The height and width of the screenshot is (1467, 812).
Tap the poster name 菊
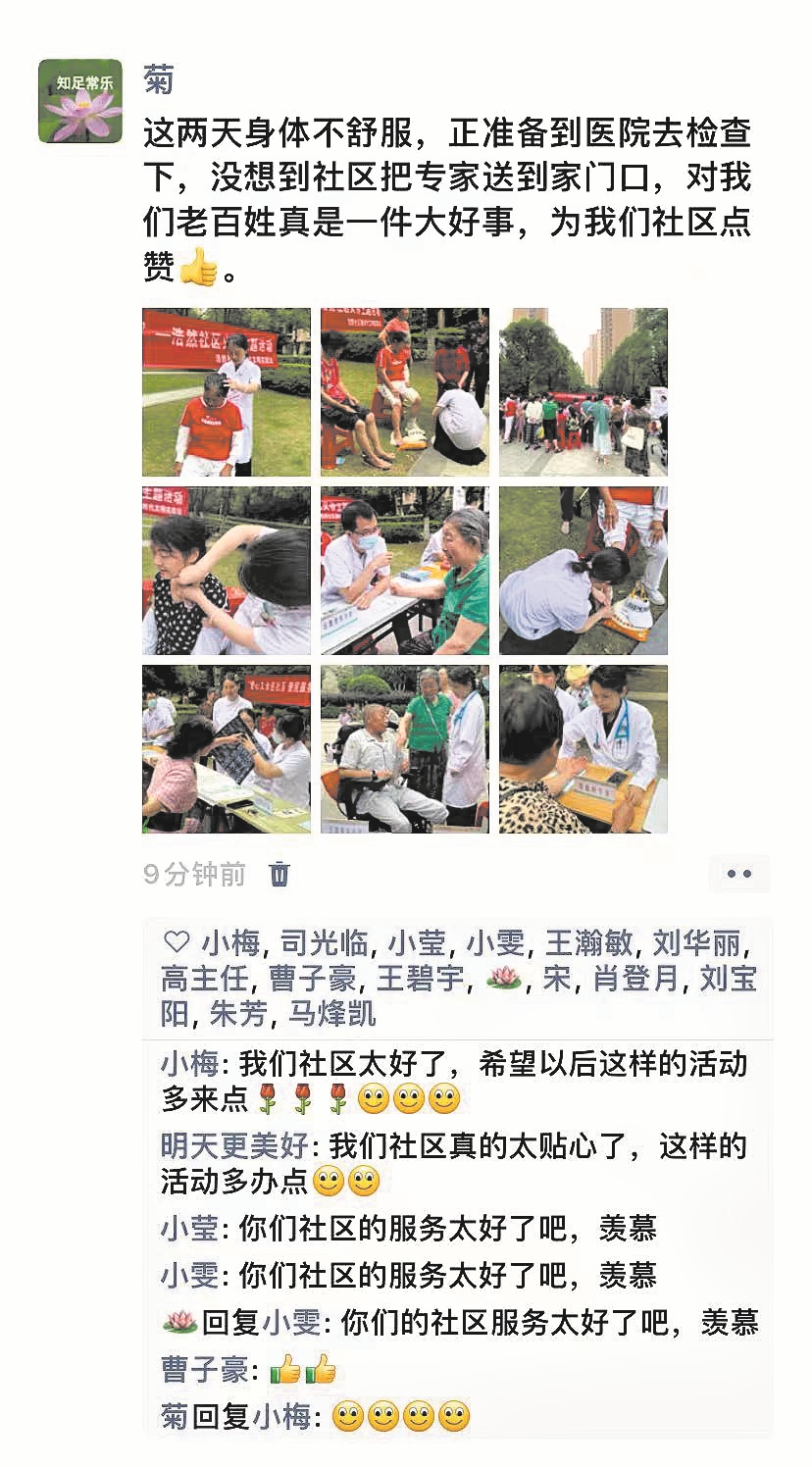click(x=158, y=78)
